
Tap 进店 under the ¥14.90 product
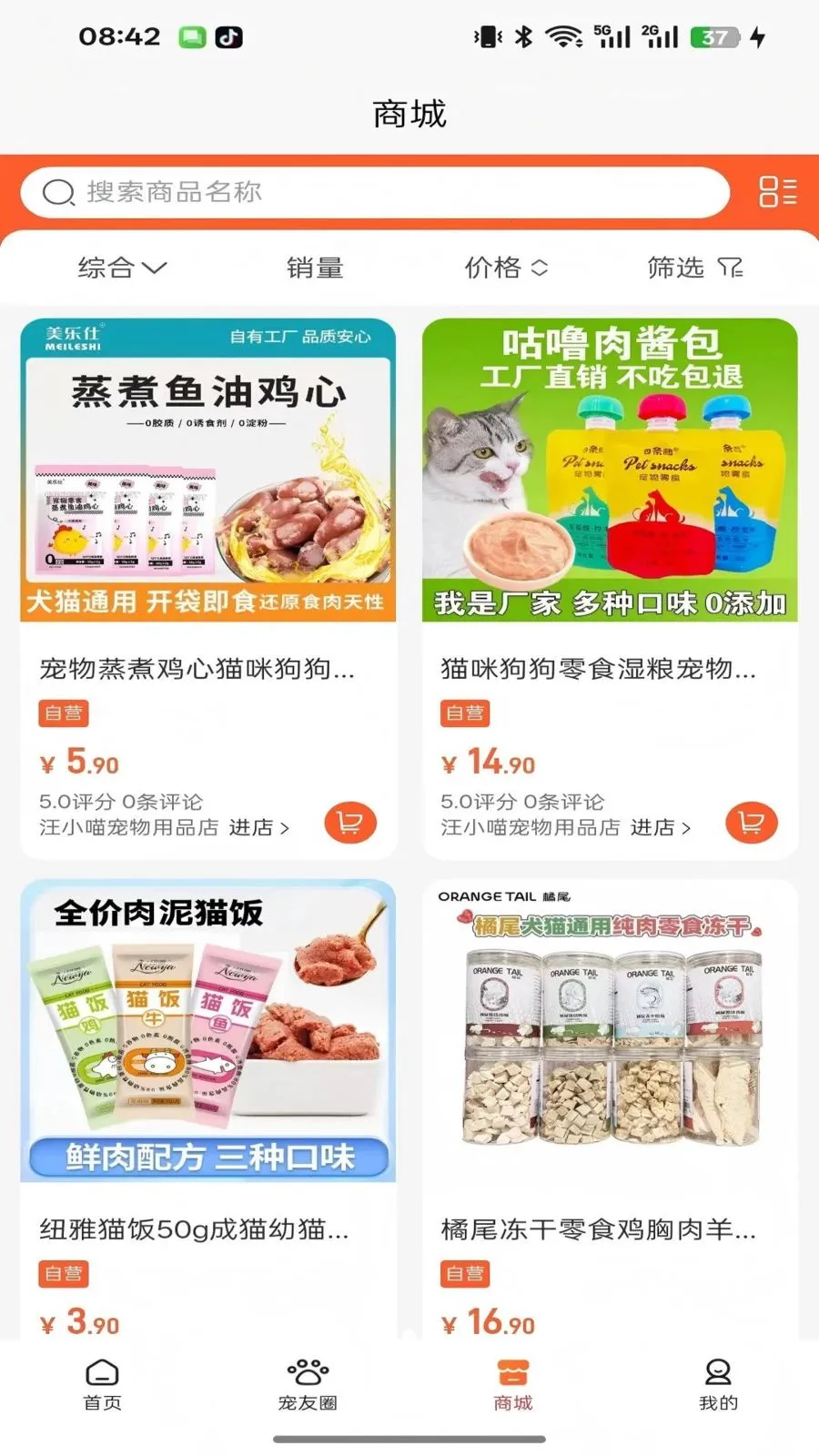(661, 827)
